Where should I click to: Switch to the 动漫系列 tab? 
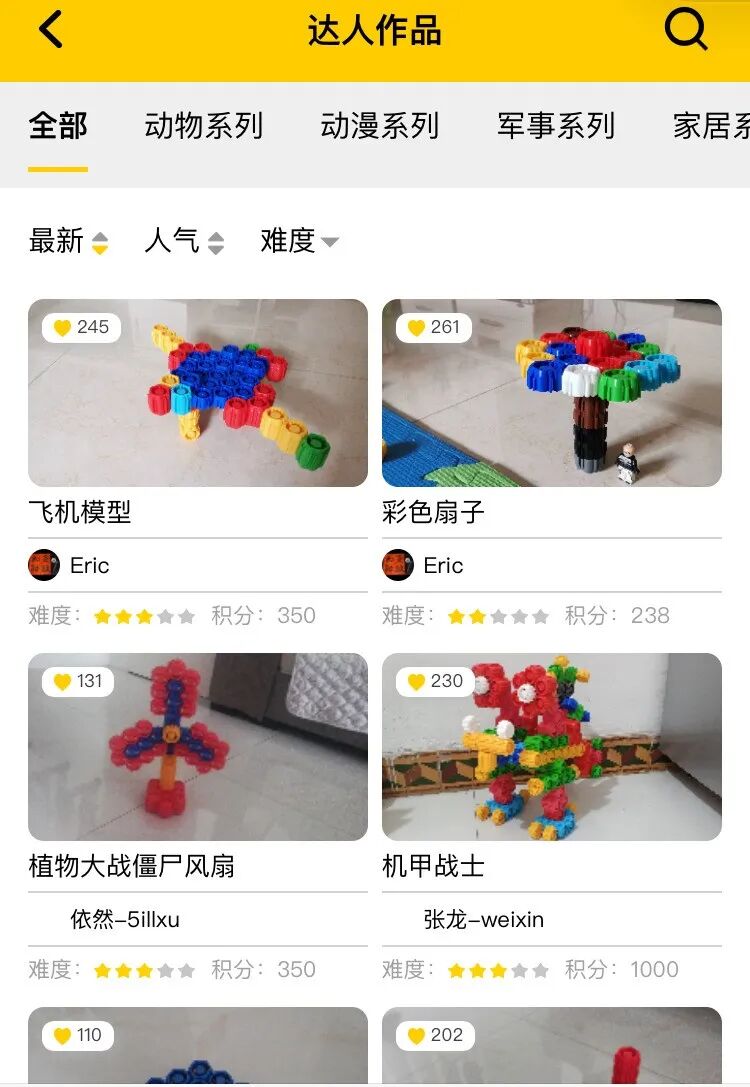coord(379,126)
